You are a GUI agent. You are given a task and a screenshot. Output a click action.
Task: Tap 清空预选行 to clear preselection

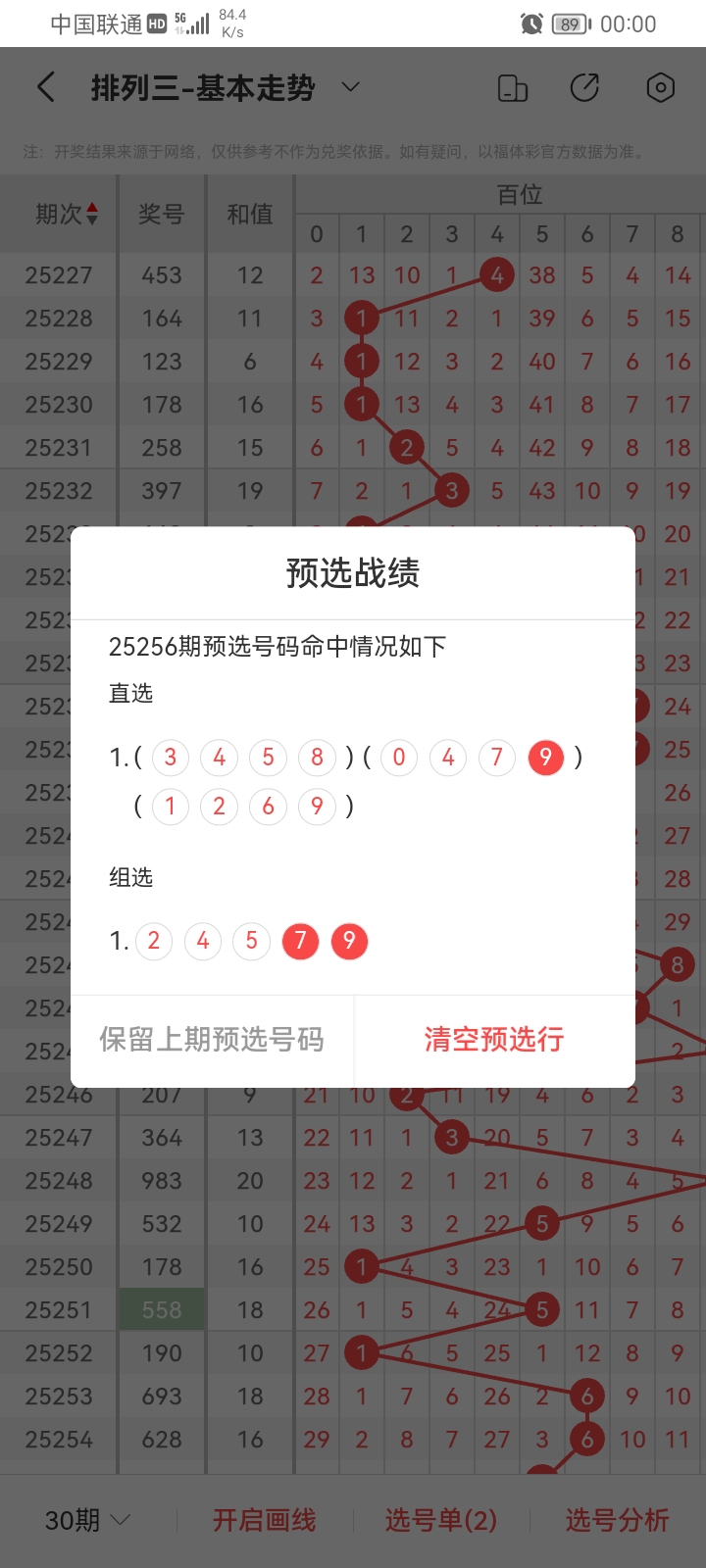[494, 1040]
